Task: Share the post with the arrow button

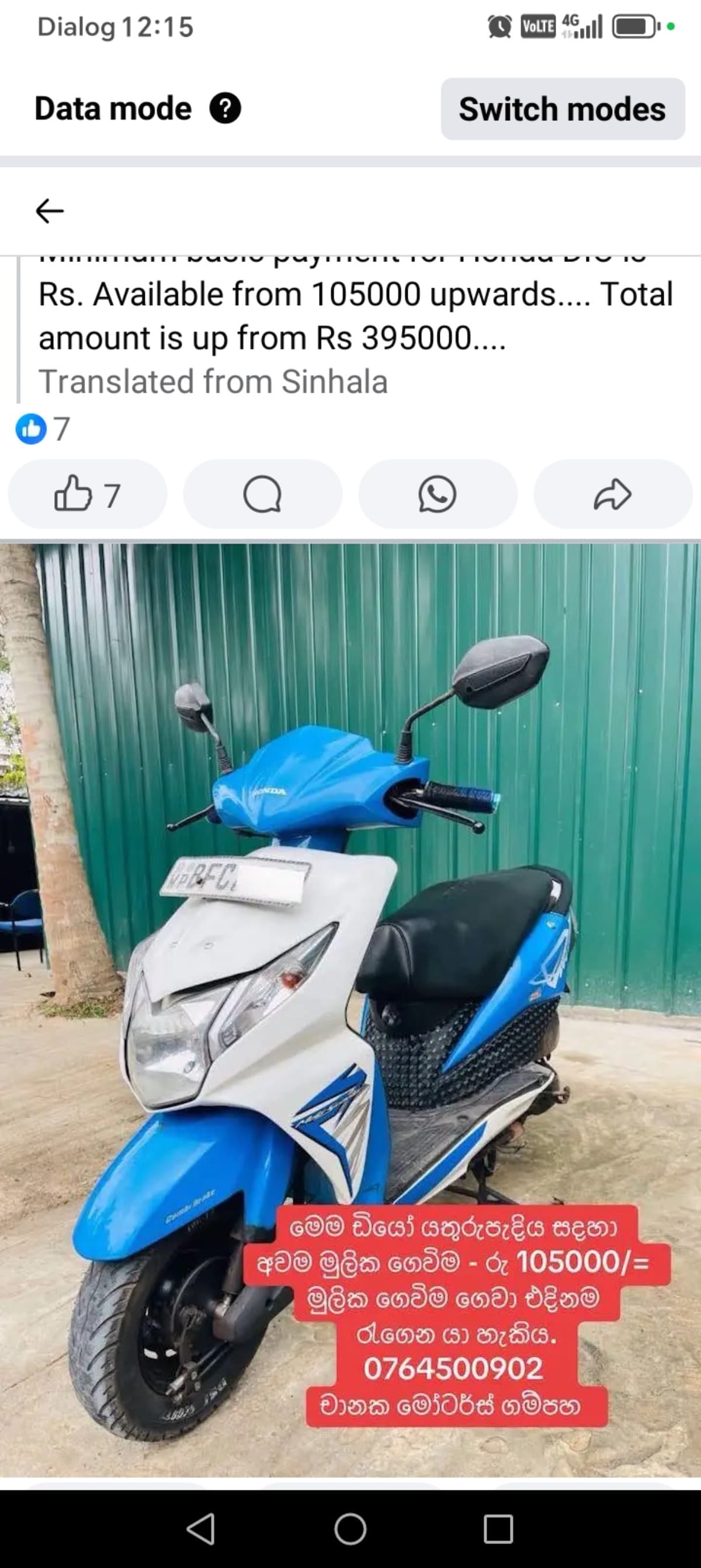Action: (x=613, y=494)
